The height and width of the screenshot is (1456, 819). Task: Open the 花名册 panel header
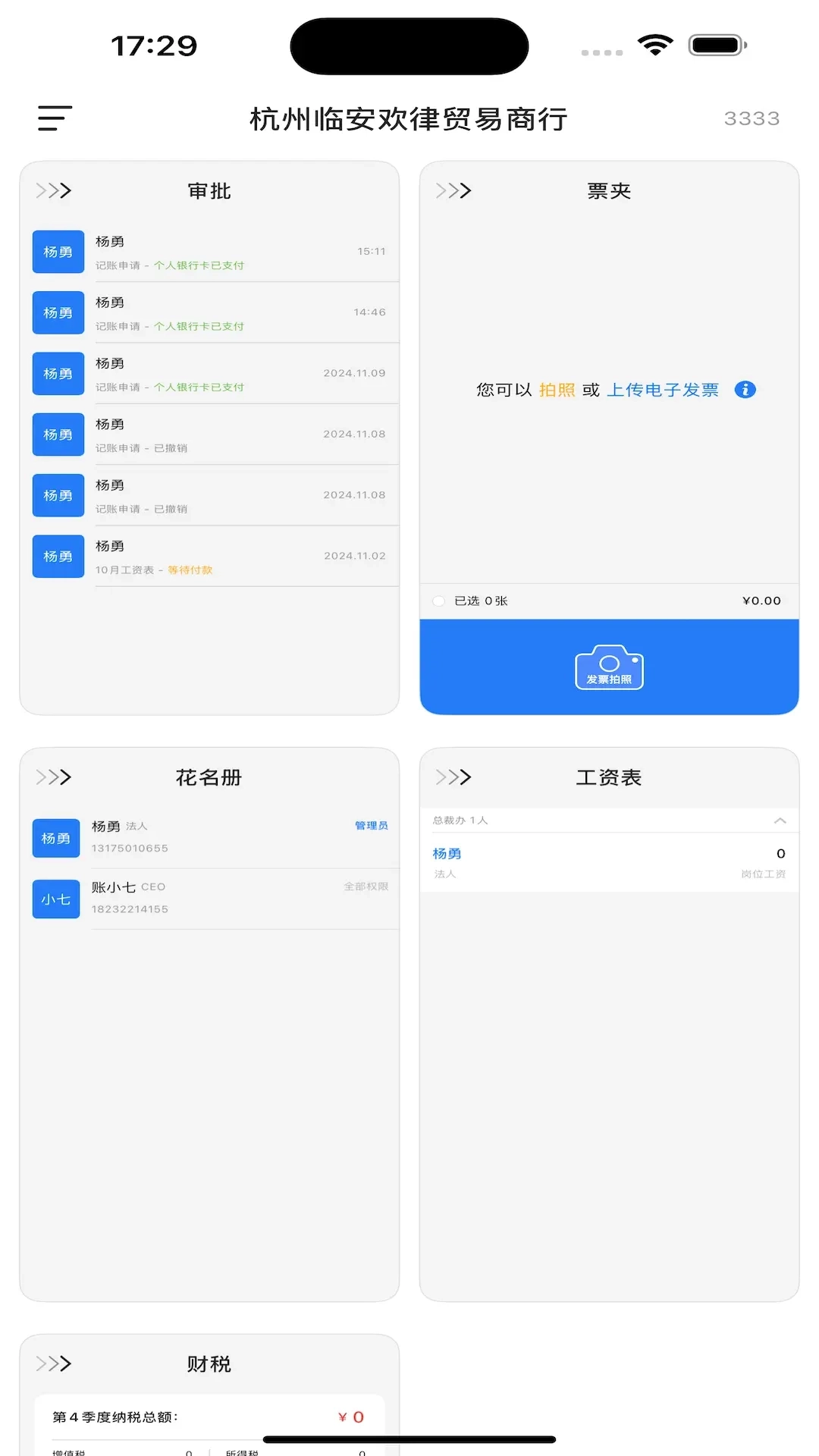[x=52, y=777]
